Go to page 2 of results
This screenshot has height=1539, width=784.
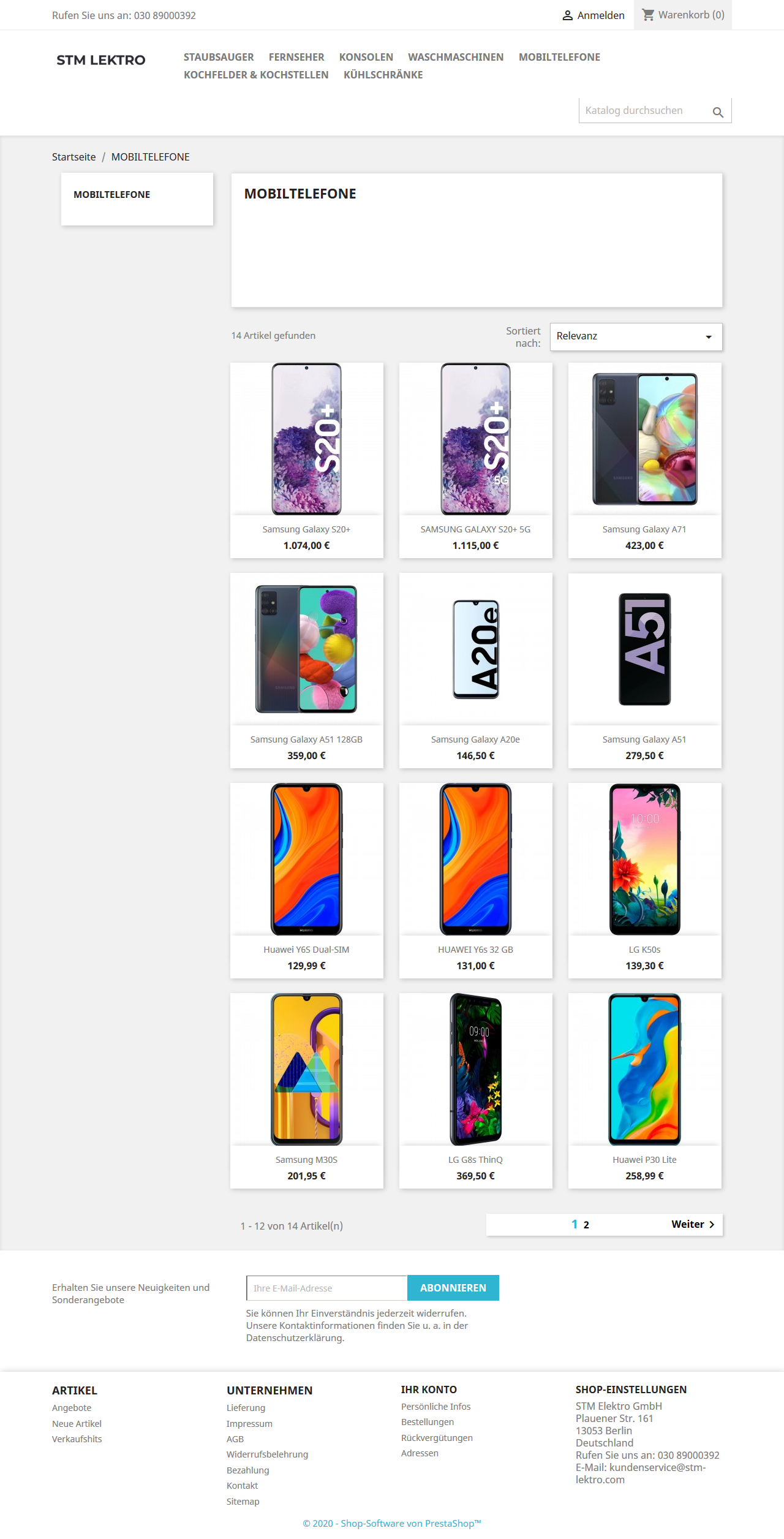point(586,1225)
